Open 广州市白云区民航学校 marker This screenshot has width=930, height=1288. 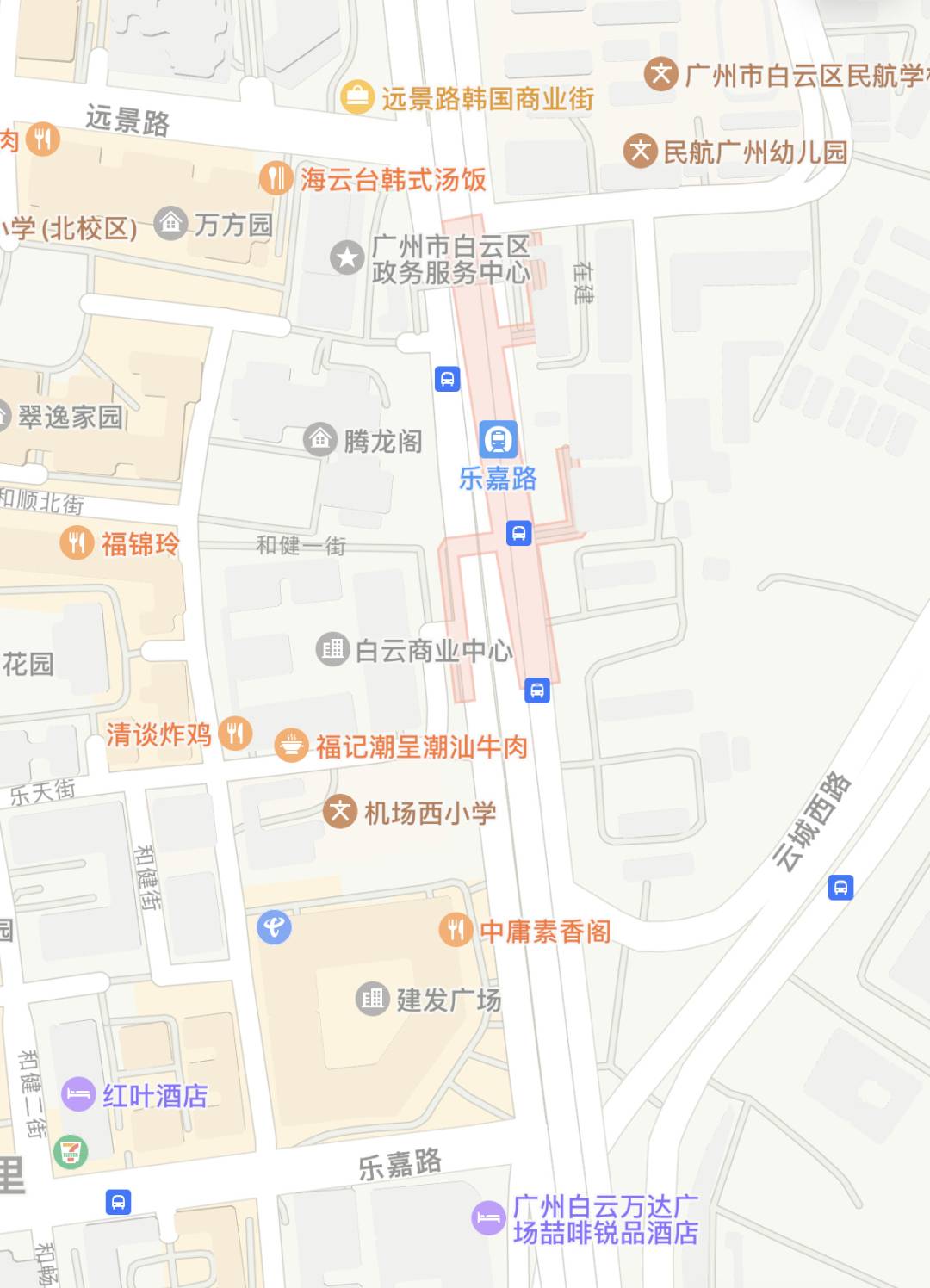(661, 74)
